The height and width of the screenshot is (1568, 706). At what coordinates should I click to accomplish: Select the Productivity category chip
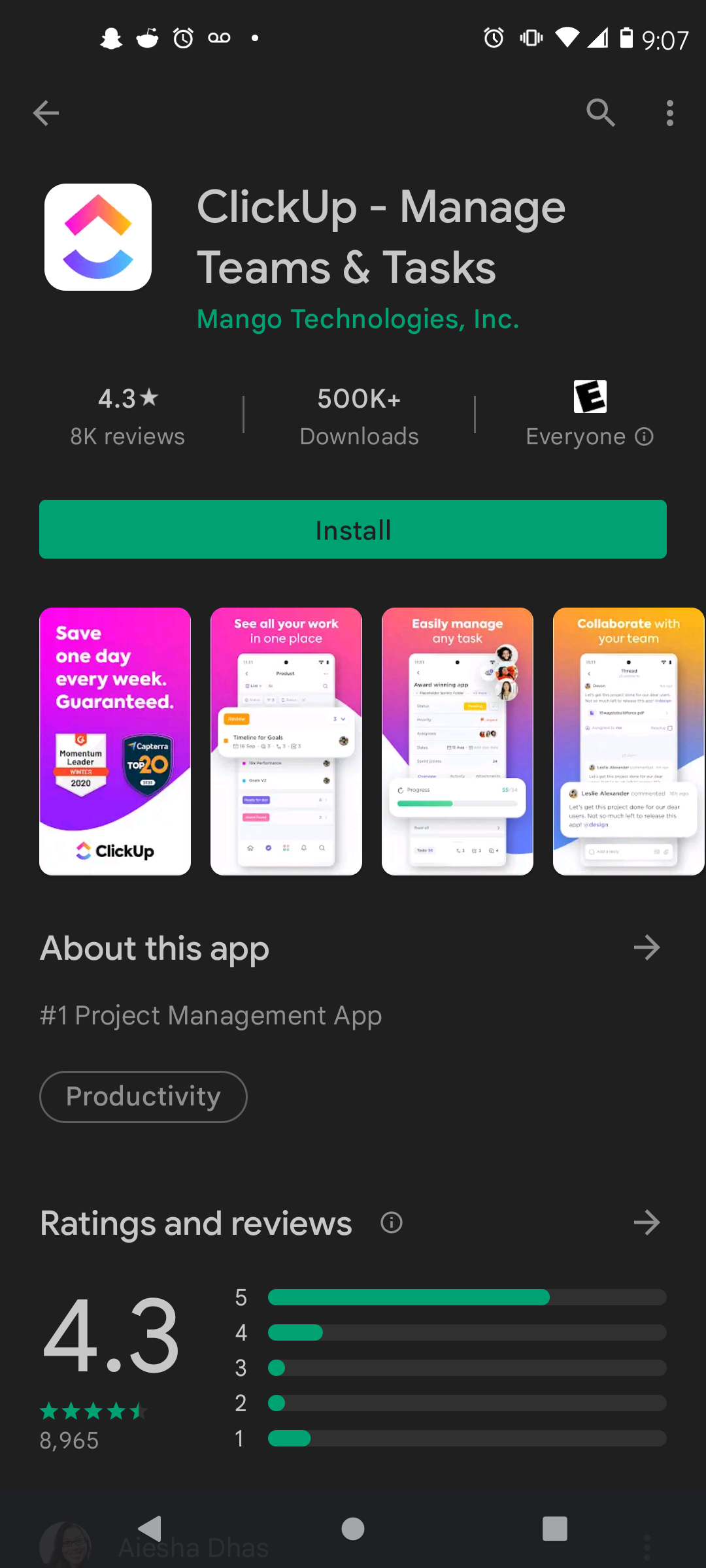point(143,1097)
